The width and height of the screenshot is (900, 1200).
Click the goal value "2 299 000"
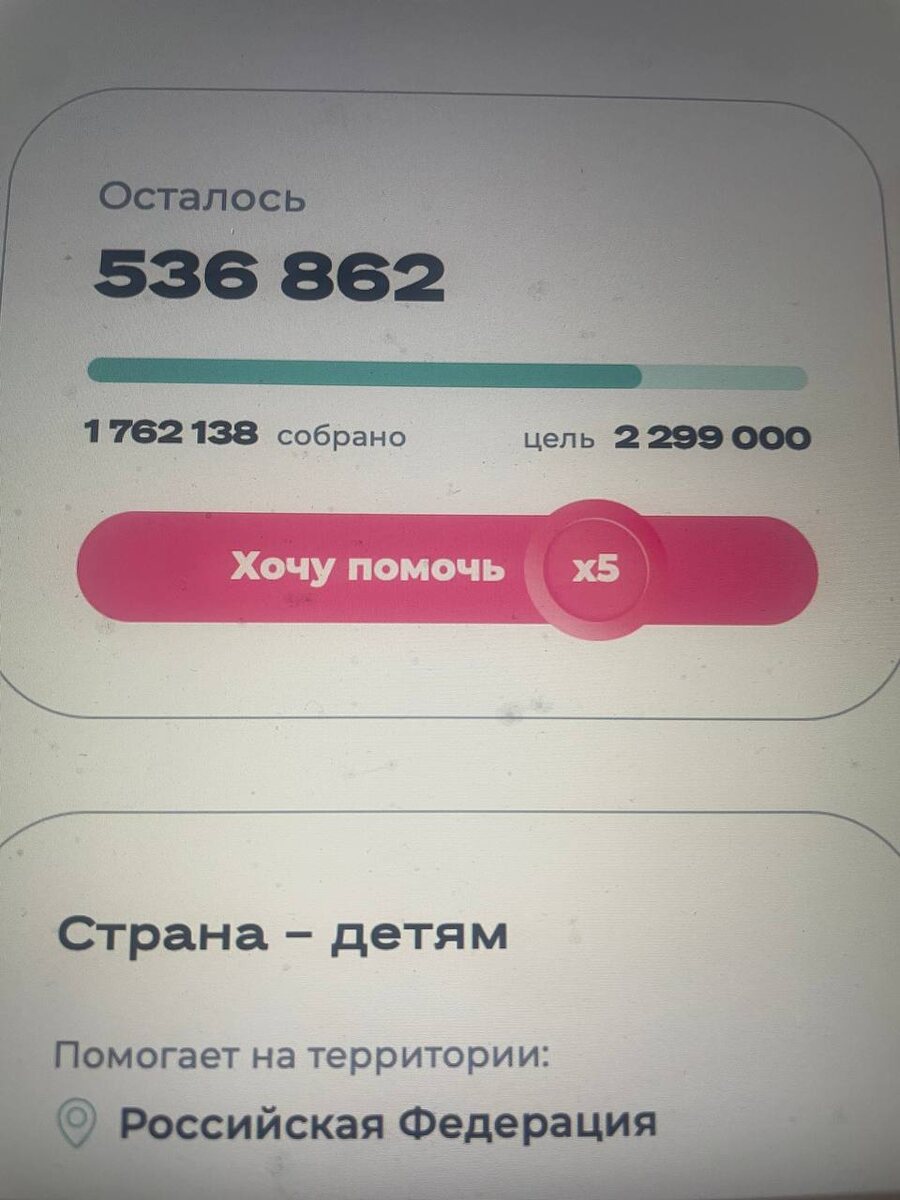pos(712,436)
